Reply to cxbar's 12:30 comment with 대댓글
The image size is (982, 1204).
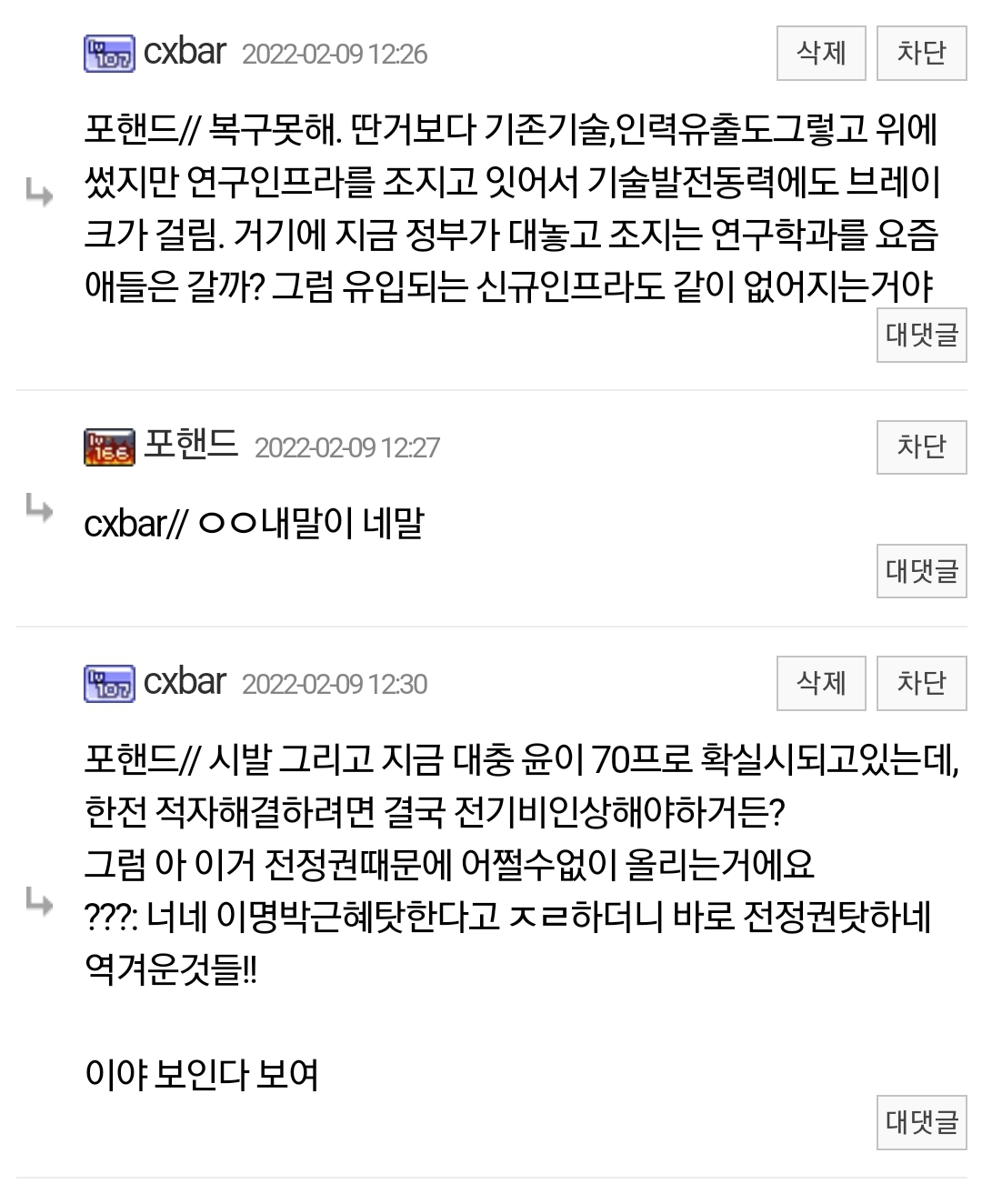point(920,1121)
